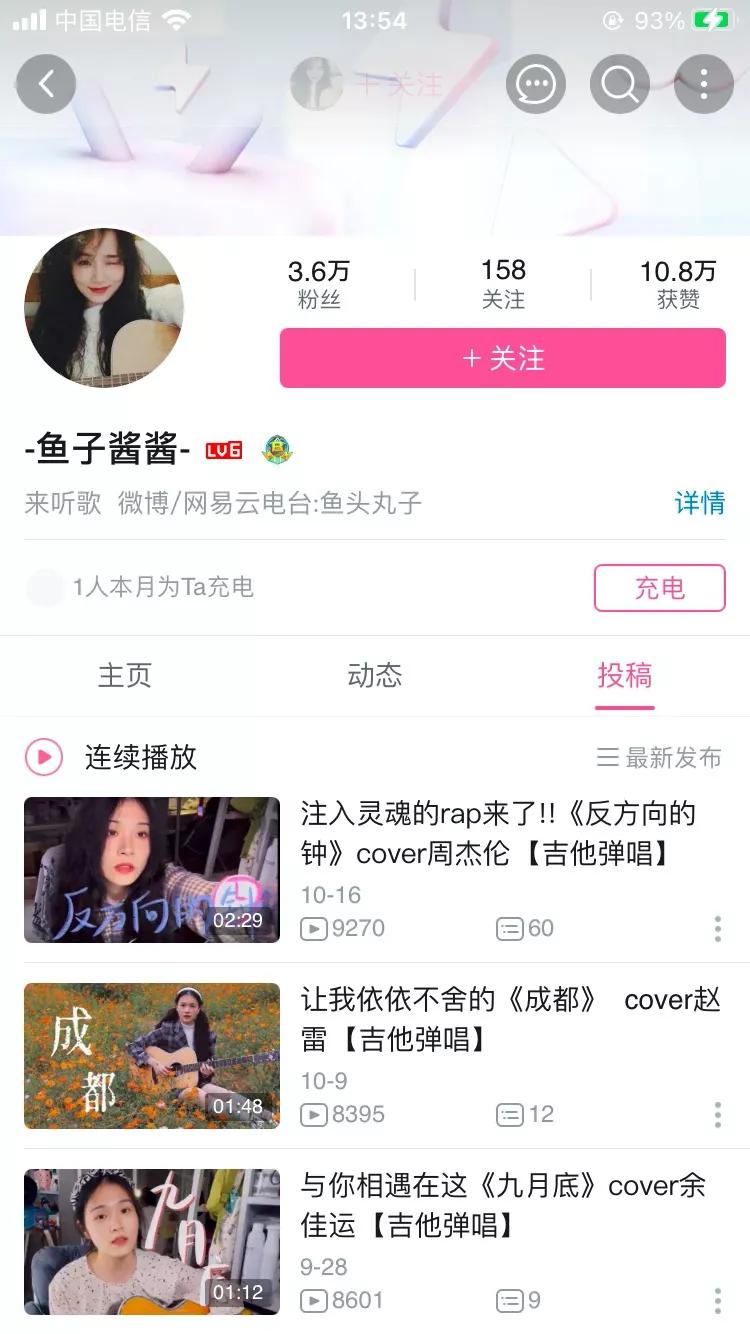Go back using the top-left arrow

coord(46,84)
